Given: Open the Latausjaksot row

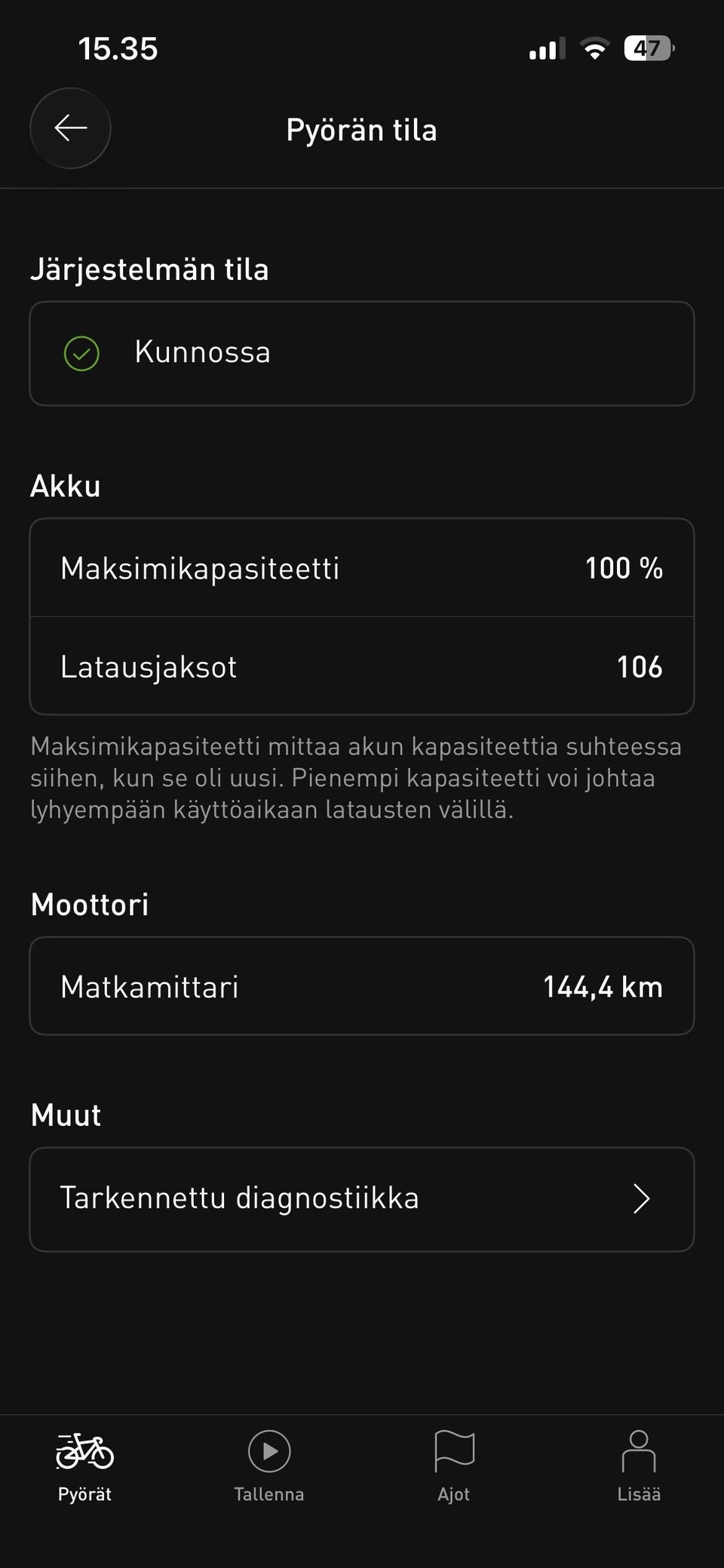Looking at the screenshot, I should point(362,666).
